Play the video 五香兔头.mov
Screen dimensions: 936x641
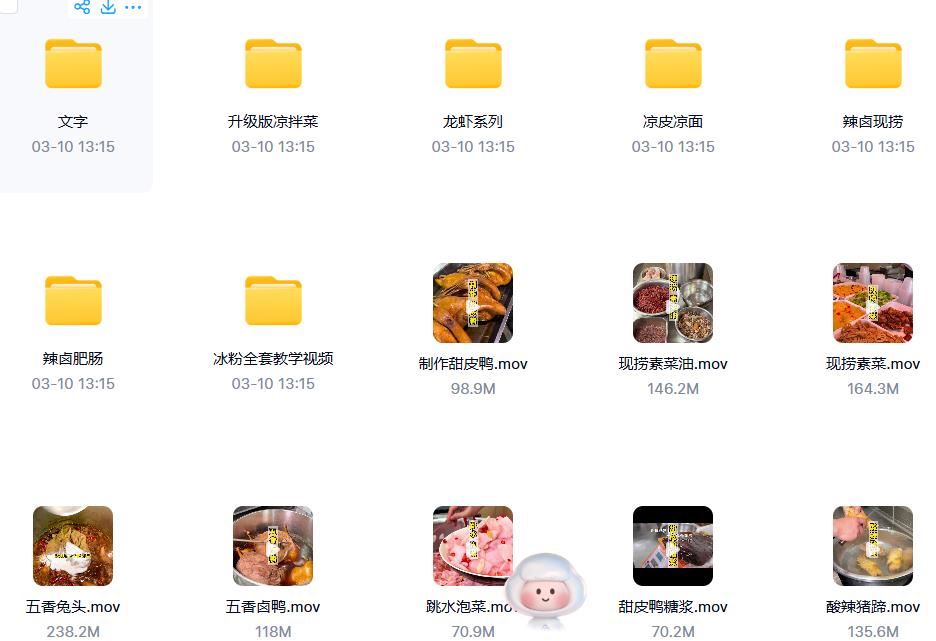73,546
